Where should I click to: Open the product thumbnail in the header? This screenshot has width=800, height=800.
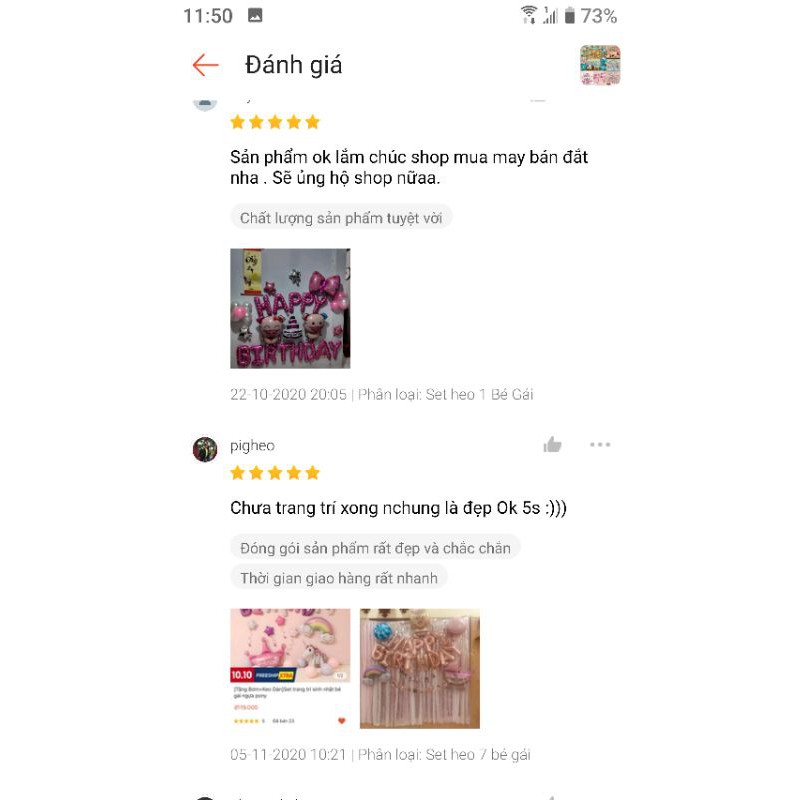coord(600,65)
